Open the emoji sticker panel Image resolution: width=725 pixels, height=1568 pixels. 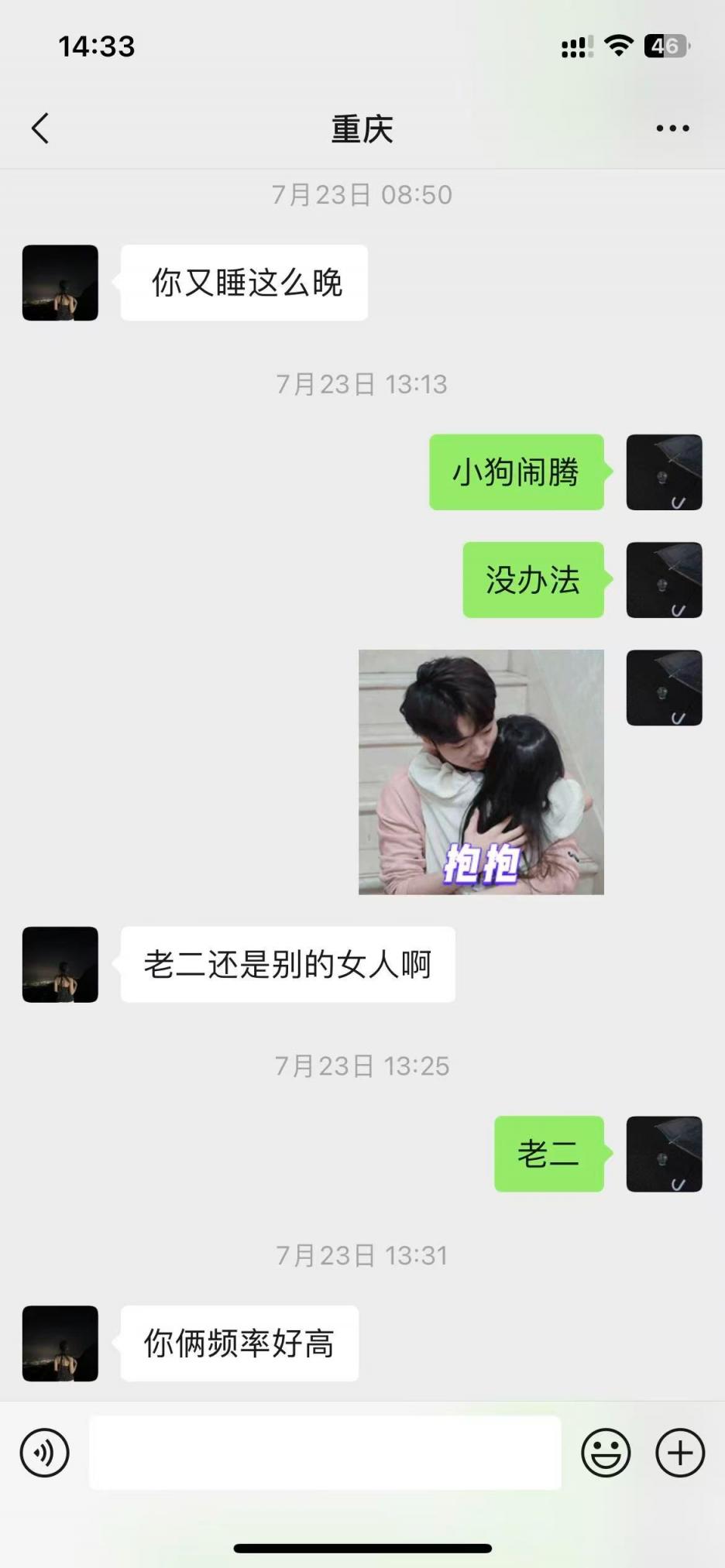(x=606, y=1453)
